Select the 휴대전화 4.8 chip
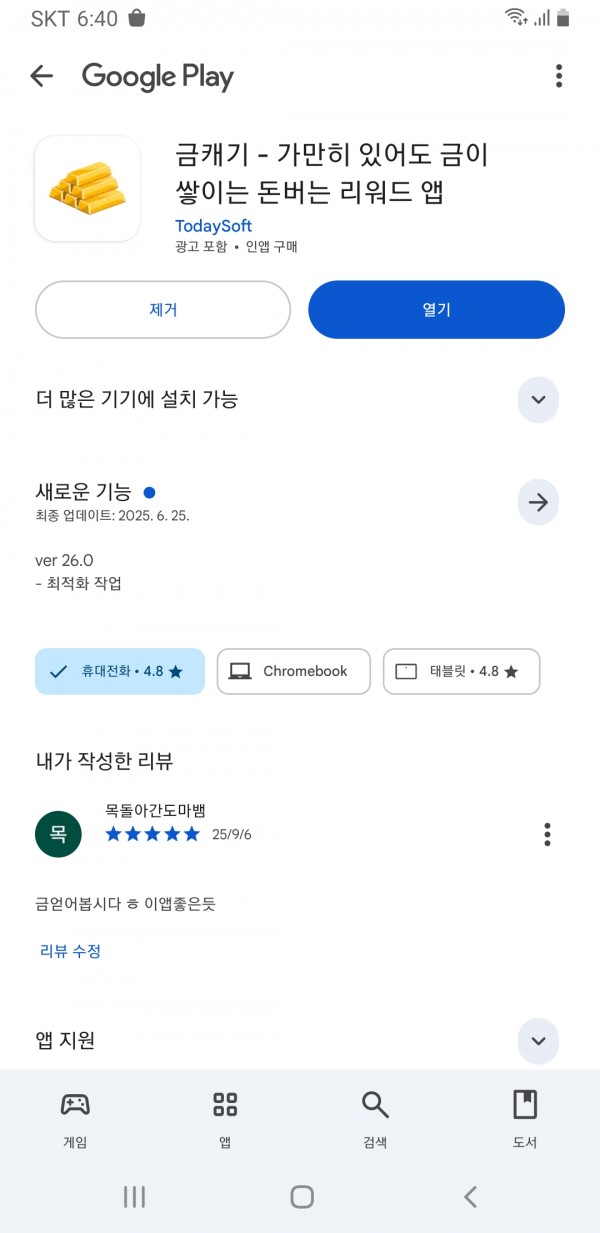The height and width of the screenshot is (1233, 600). point(120,671)
